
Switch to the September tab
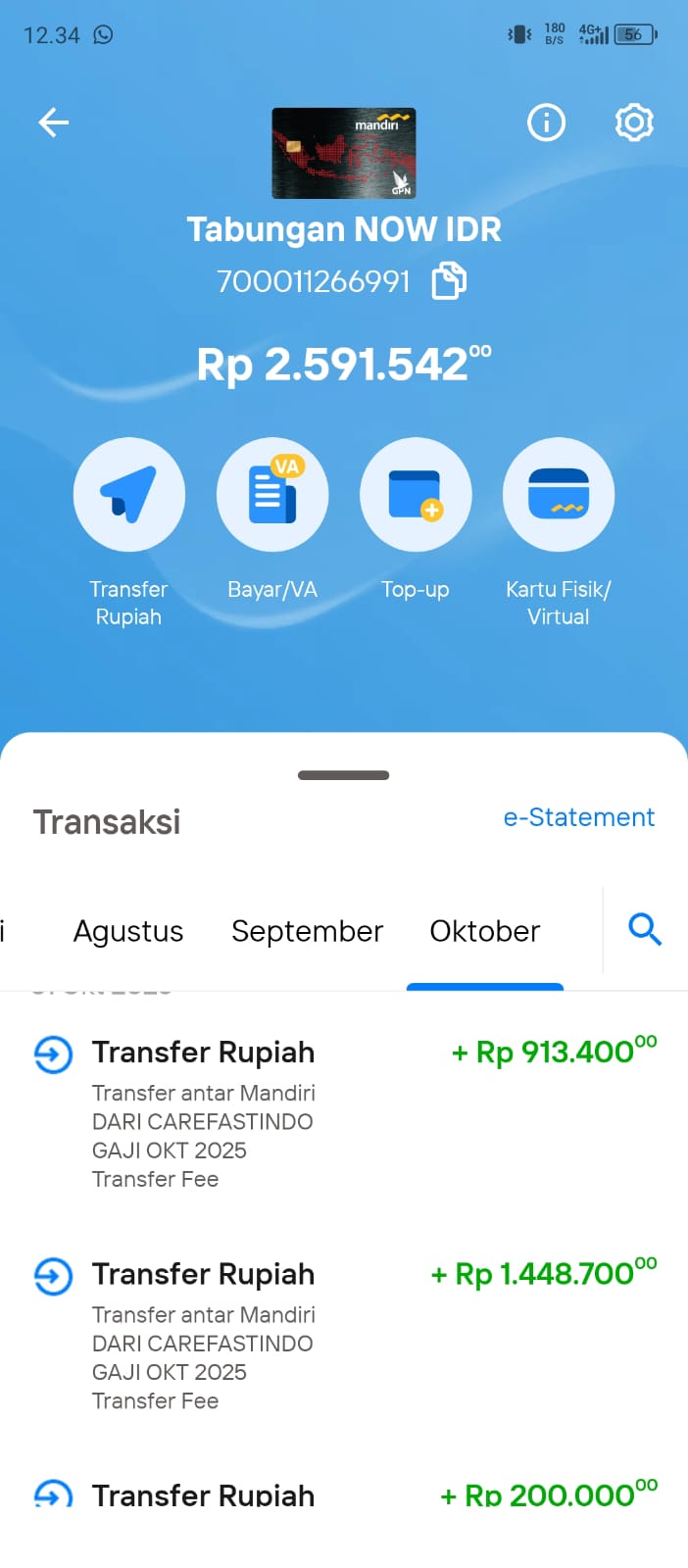pos(307,931)
